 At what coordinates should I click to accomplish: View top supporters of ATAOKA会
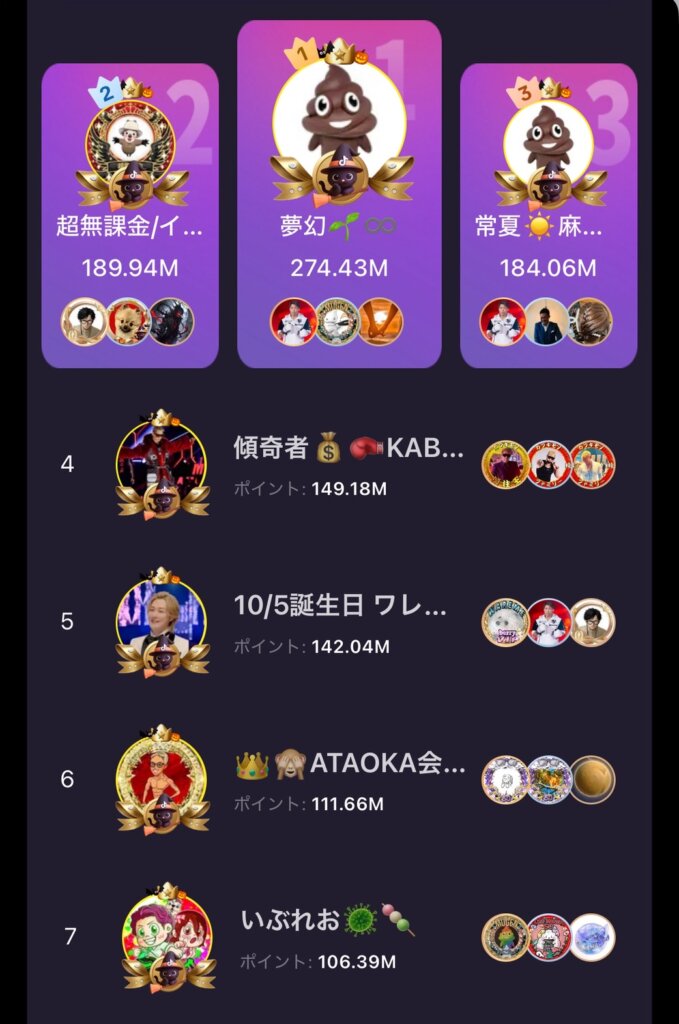[548, 779]
